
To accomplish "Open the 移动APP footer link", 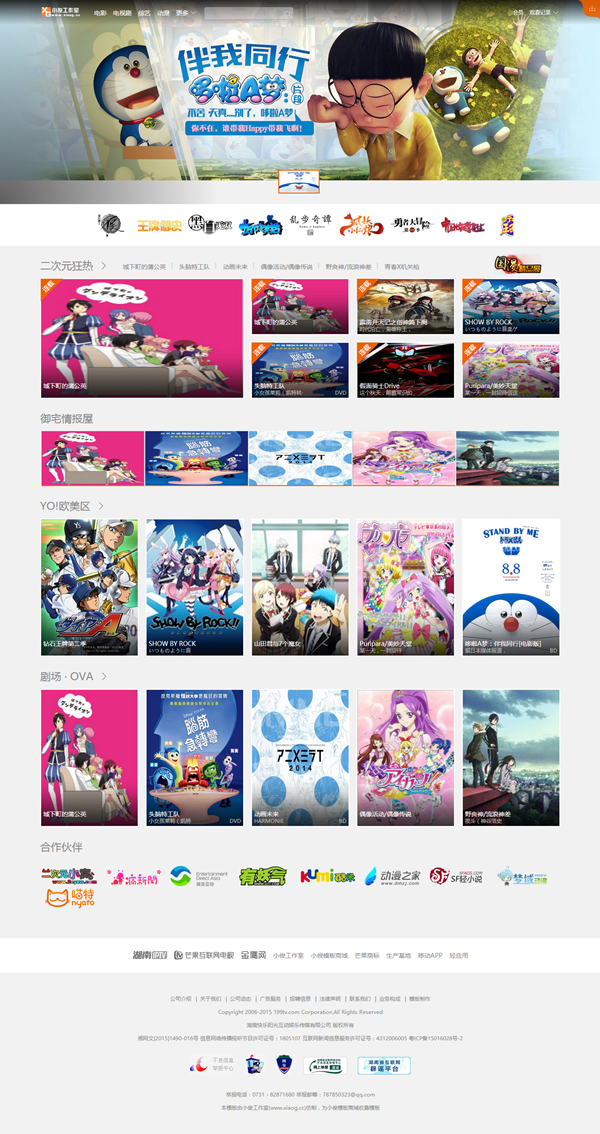I will point(431,955).
